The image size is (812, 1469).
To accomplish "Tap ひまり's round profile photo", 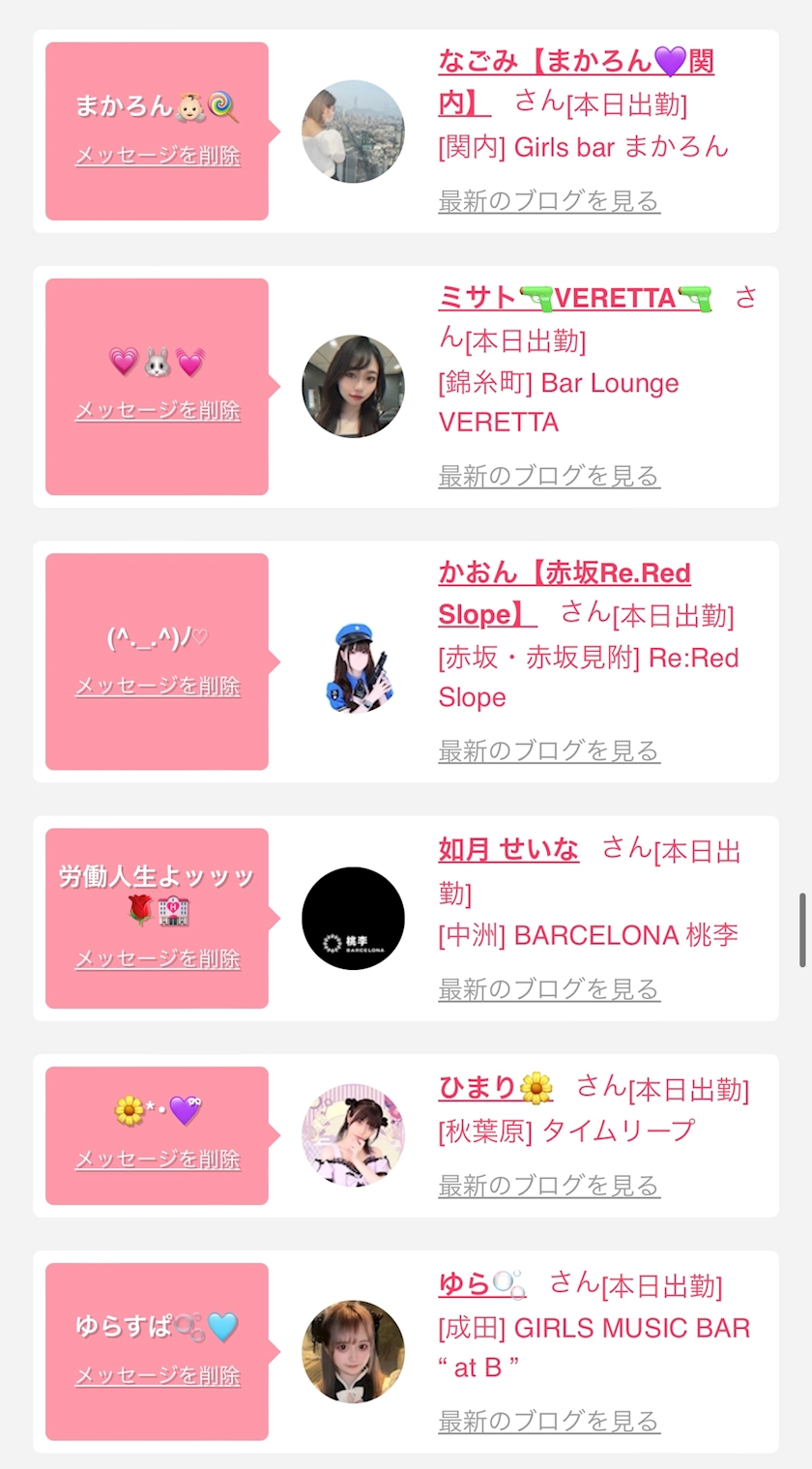I will [x=353, y=1135].
